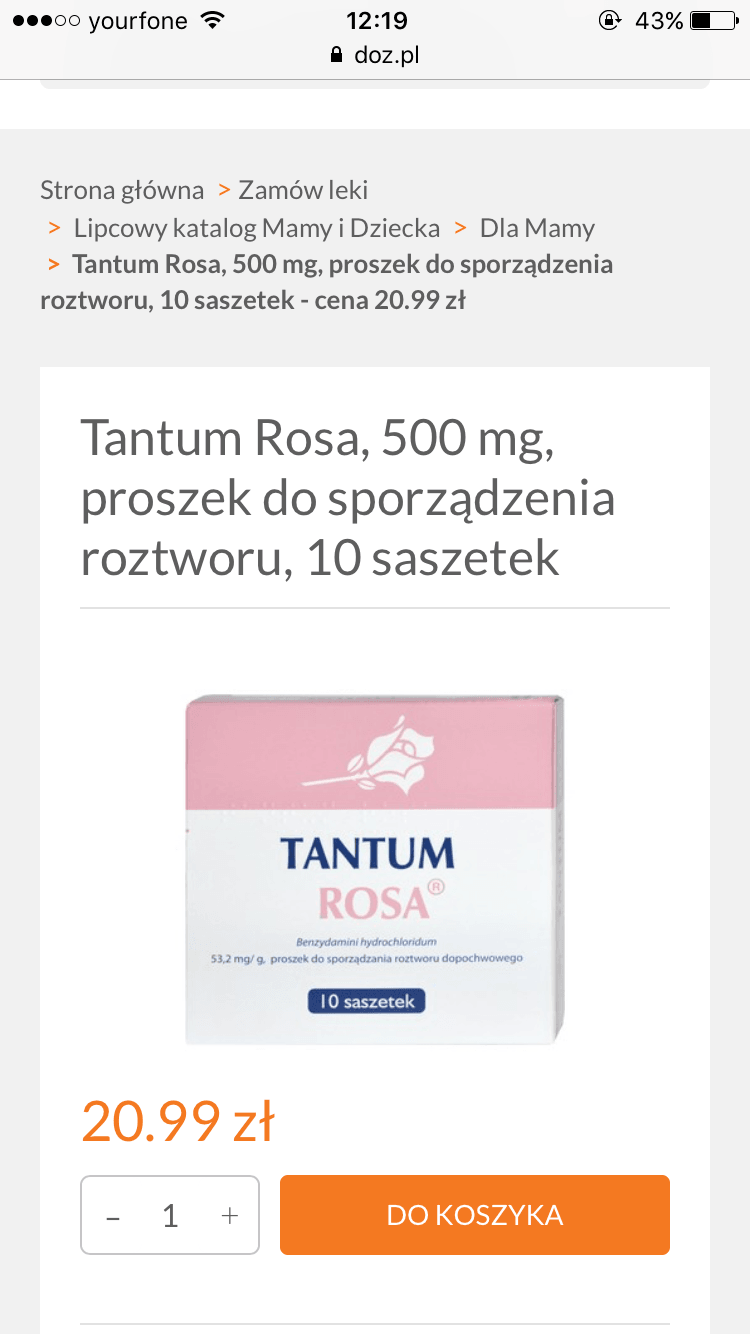Enlarge the Tantum Rosa product image
Viewport: 750px width, 1334px height.
(x=375, y=868)
